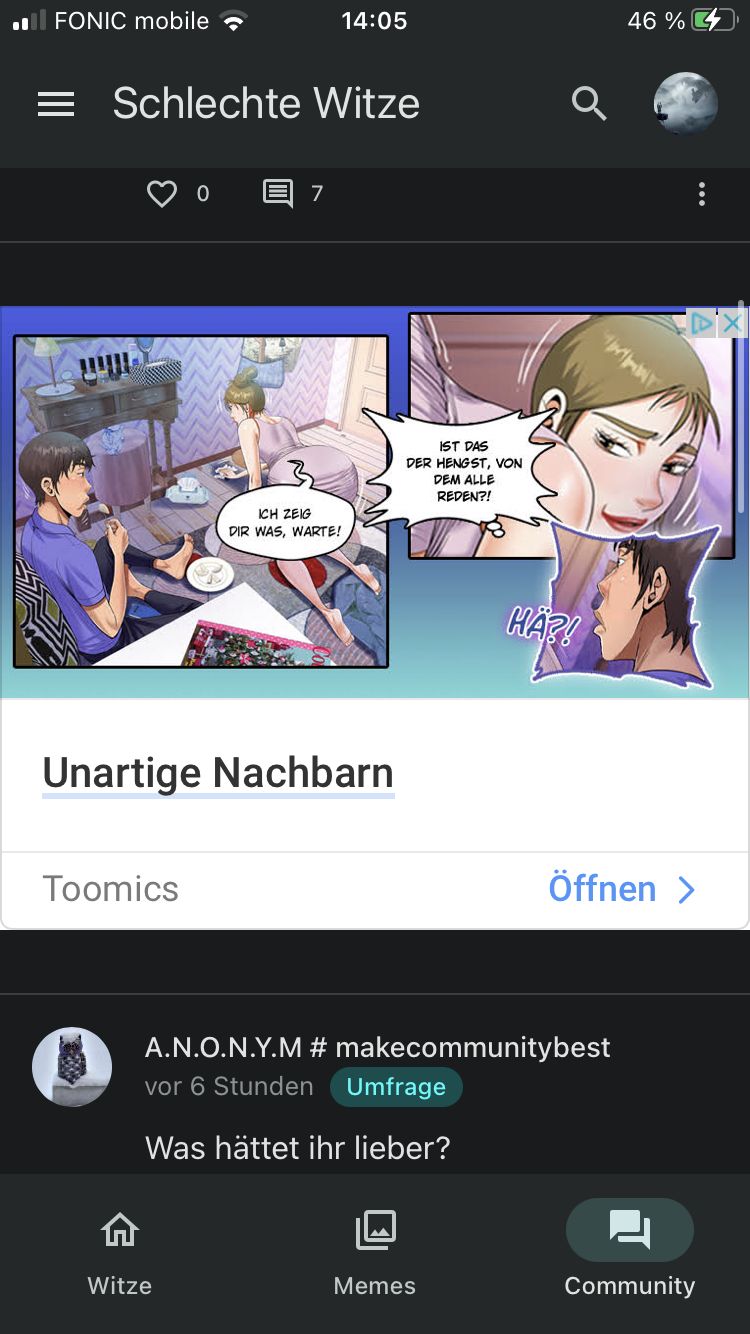This screenshot has width=750, height=1334.
Task: Tap Öffnen on the Toomics ad
Action: click(x=620, y=889)
